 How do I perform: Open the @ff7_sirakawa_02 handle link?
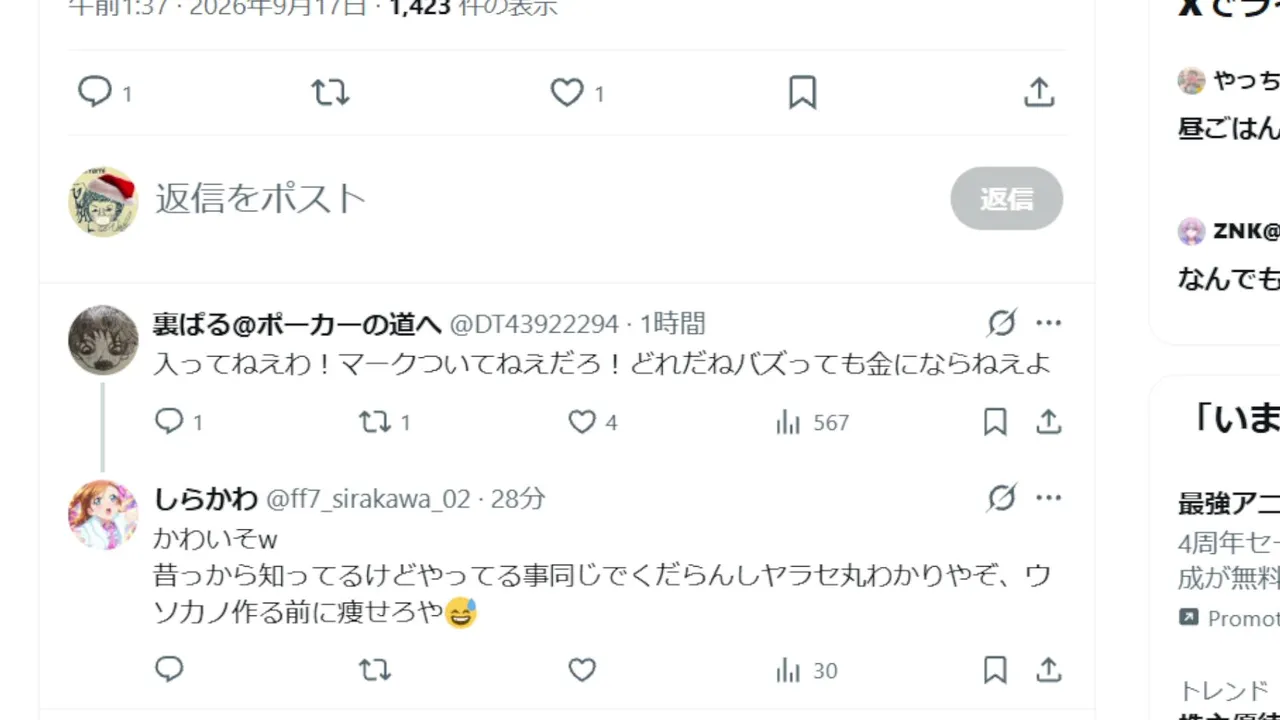pyautogui.click(x=367, y=498)
